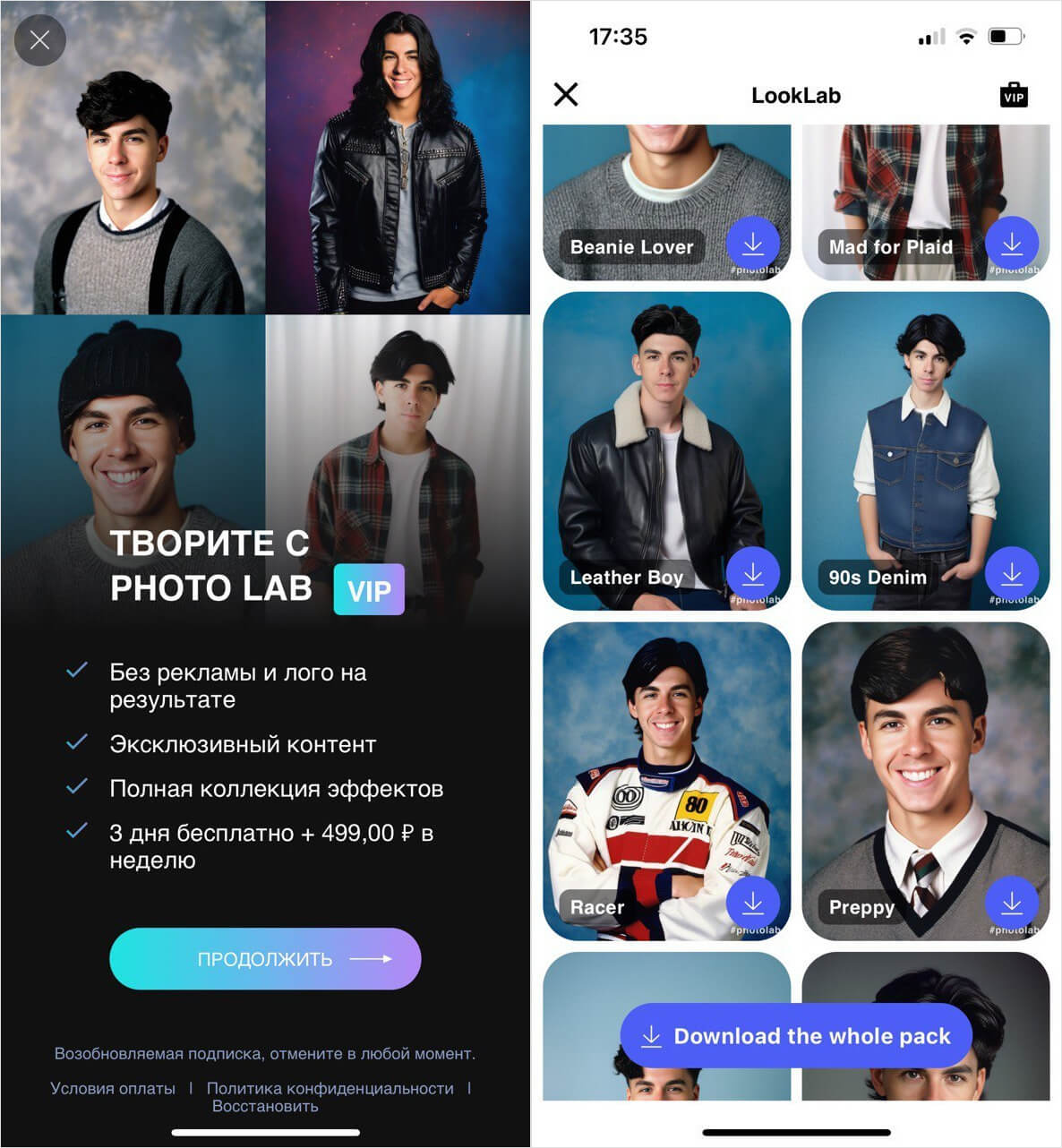Tap the ПРОДОЛЖИТЬ button
1062x1148 pixels.
click(265, 958)
